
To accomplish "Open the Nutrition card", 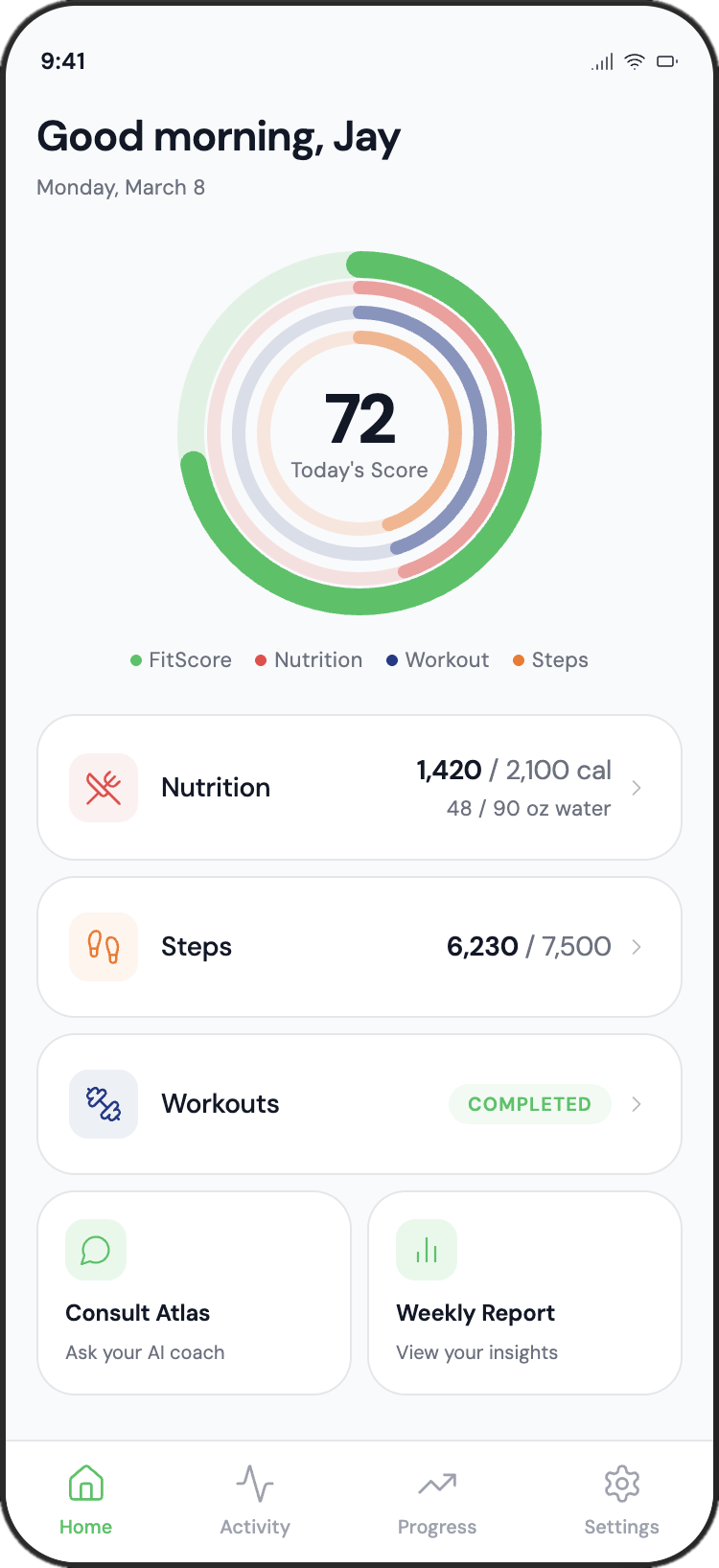I will (x=359, y=788).
